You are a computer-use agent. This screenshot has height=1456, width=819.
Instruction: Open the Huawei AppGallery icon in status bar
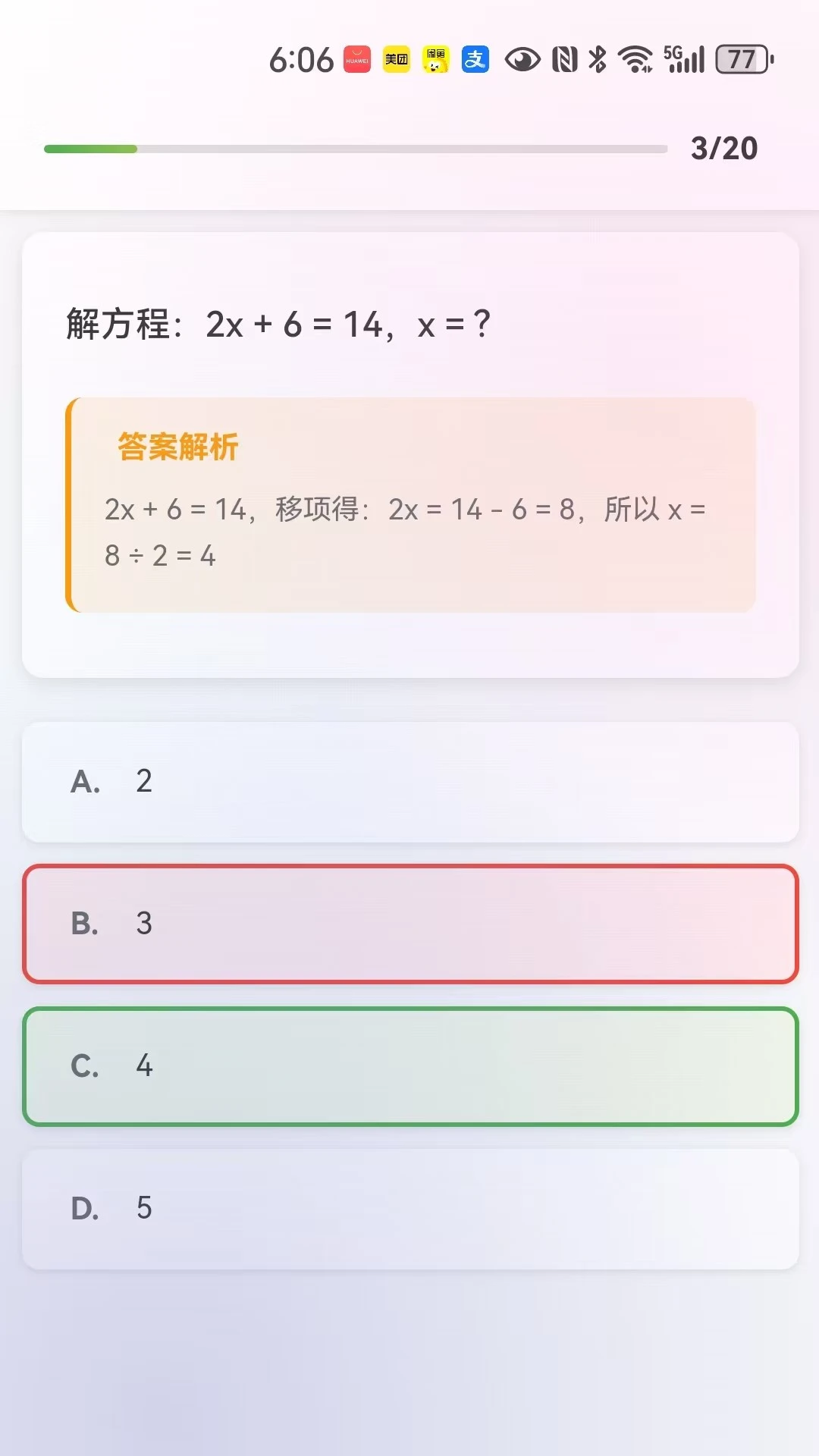click(356, 58)
